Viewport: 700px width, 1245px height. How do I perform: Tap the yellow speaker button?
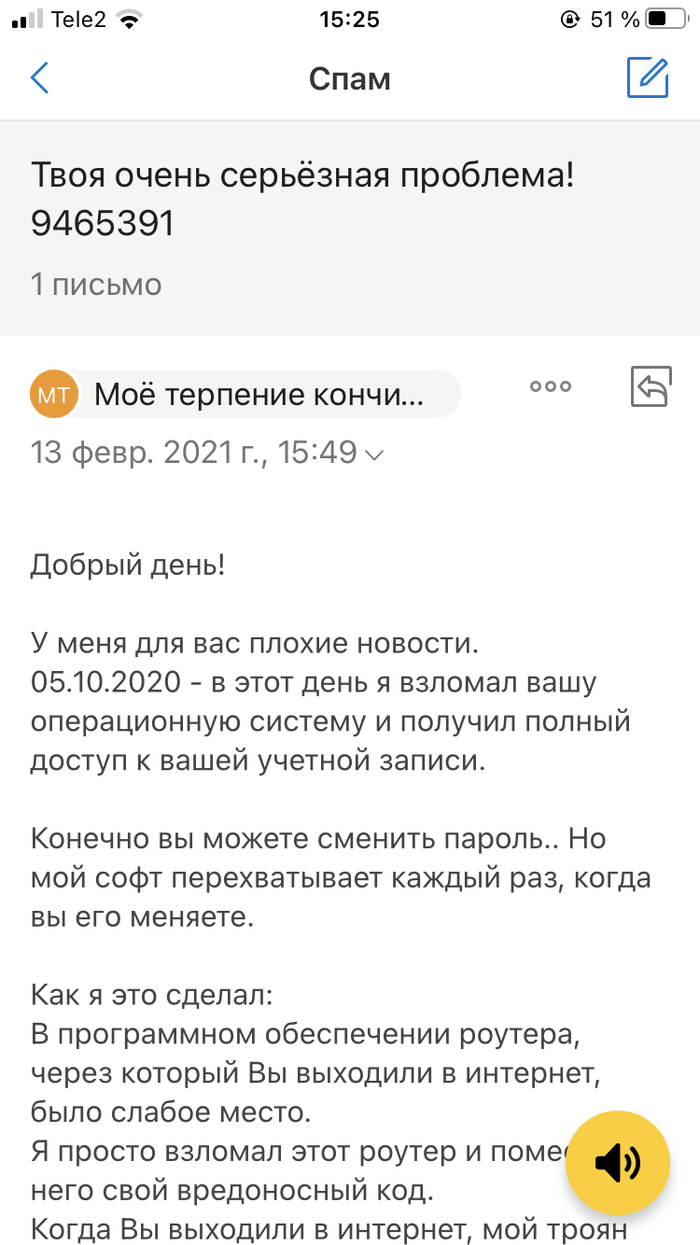[617, 1163]
